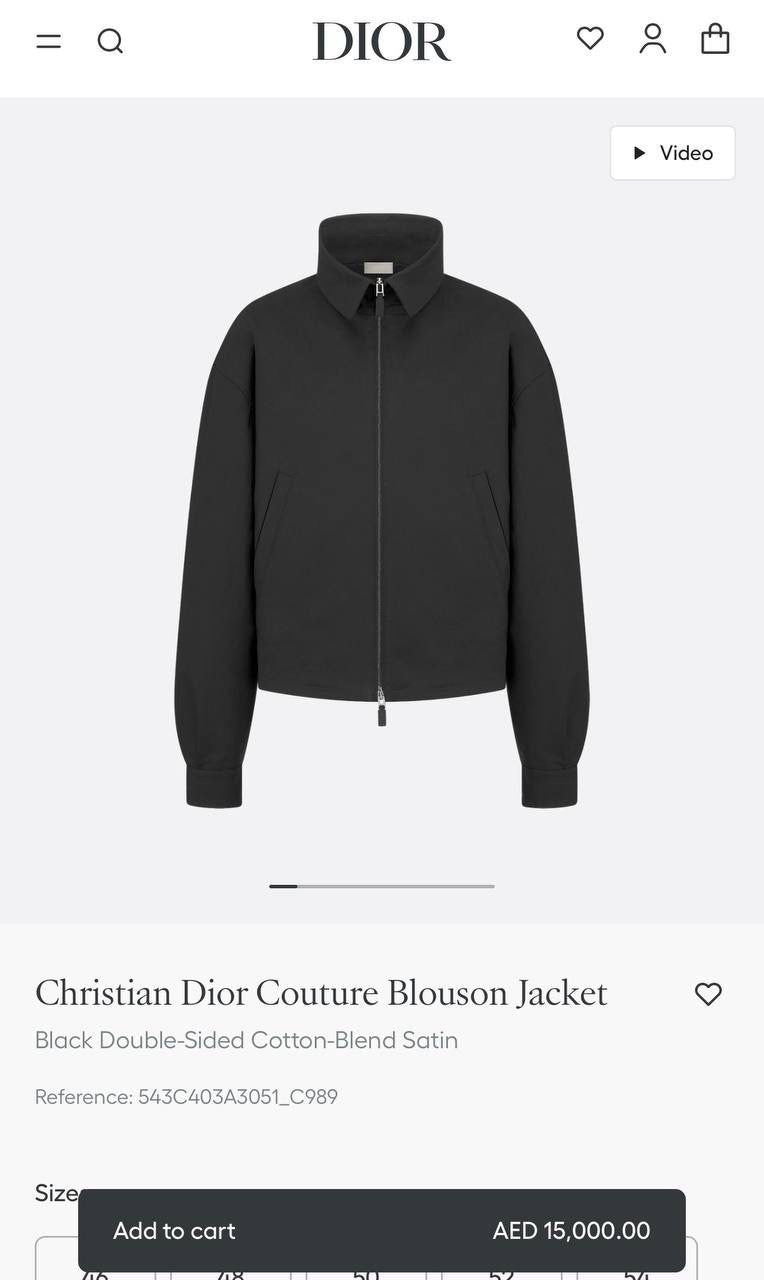Open the account profile icon
Image resolution: width=764 pixels, height=1280 pixels.
(x=653, y=40)
